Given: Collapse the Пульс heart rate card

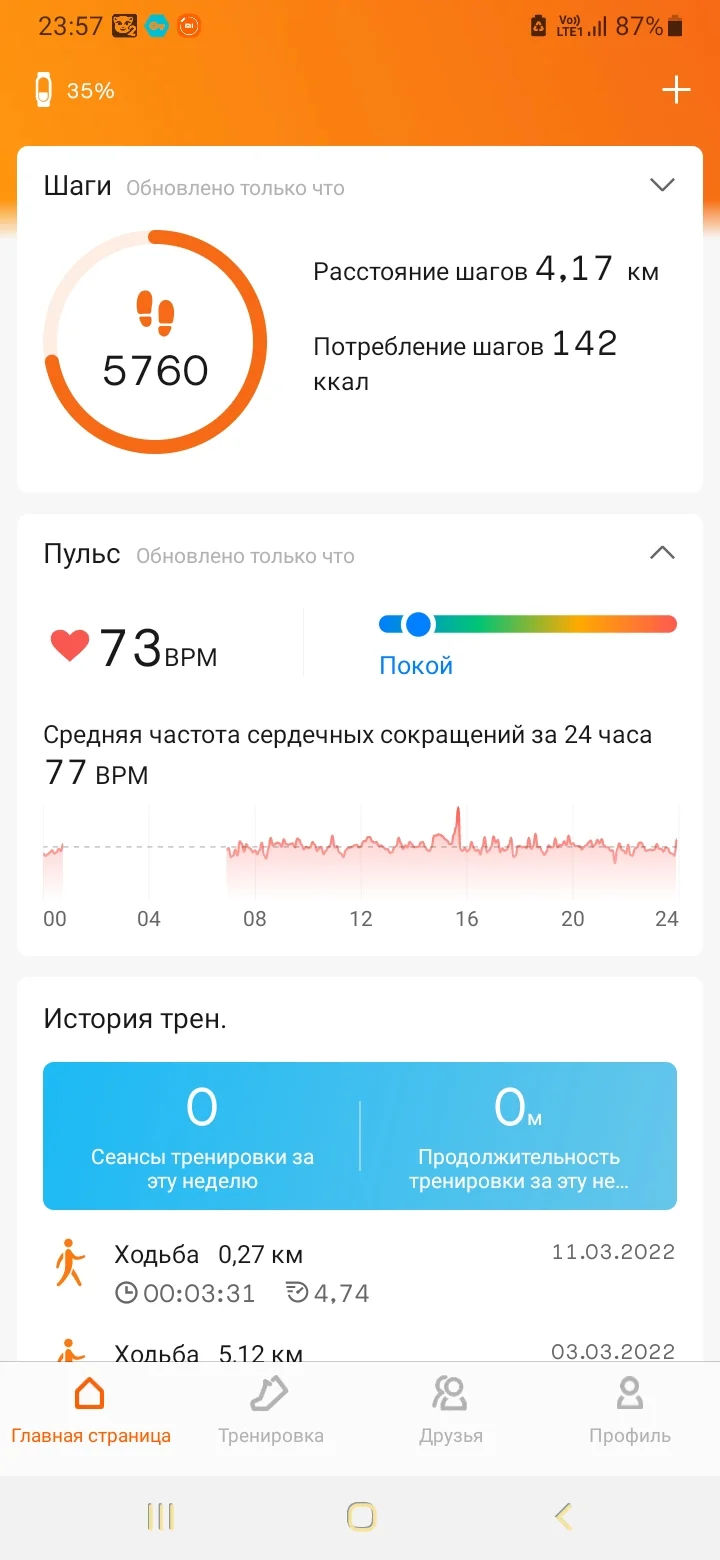Looking at the screenshot, I should click(662, 552).
